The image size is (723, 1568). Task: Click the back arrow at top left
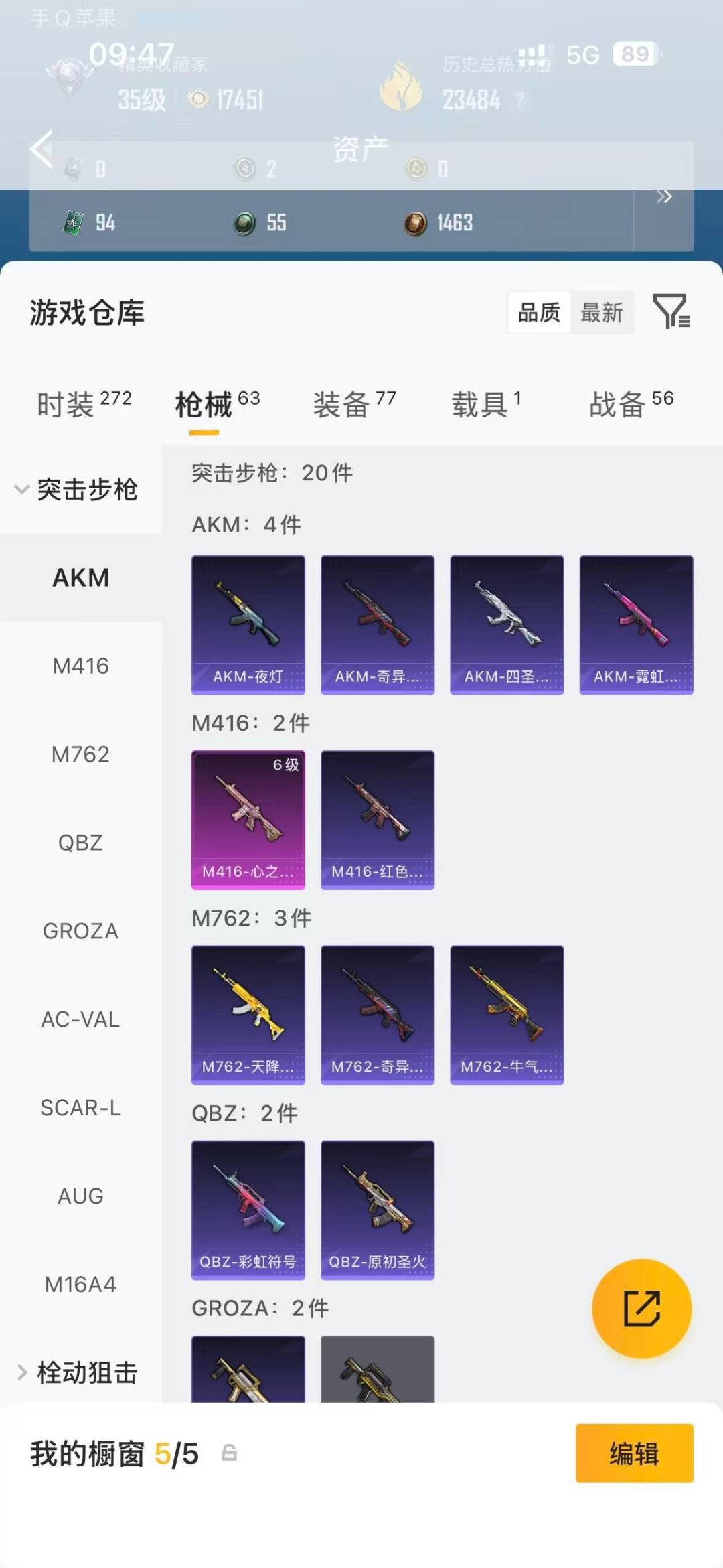[40, 149]
